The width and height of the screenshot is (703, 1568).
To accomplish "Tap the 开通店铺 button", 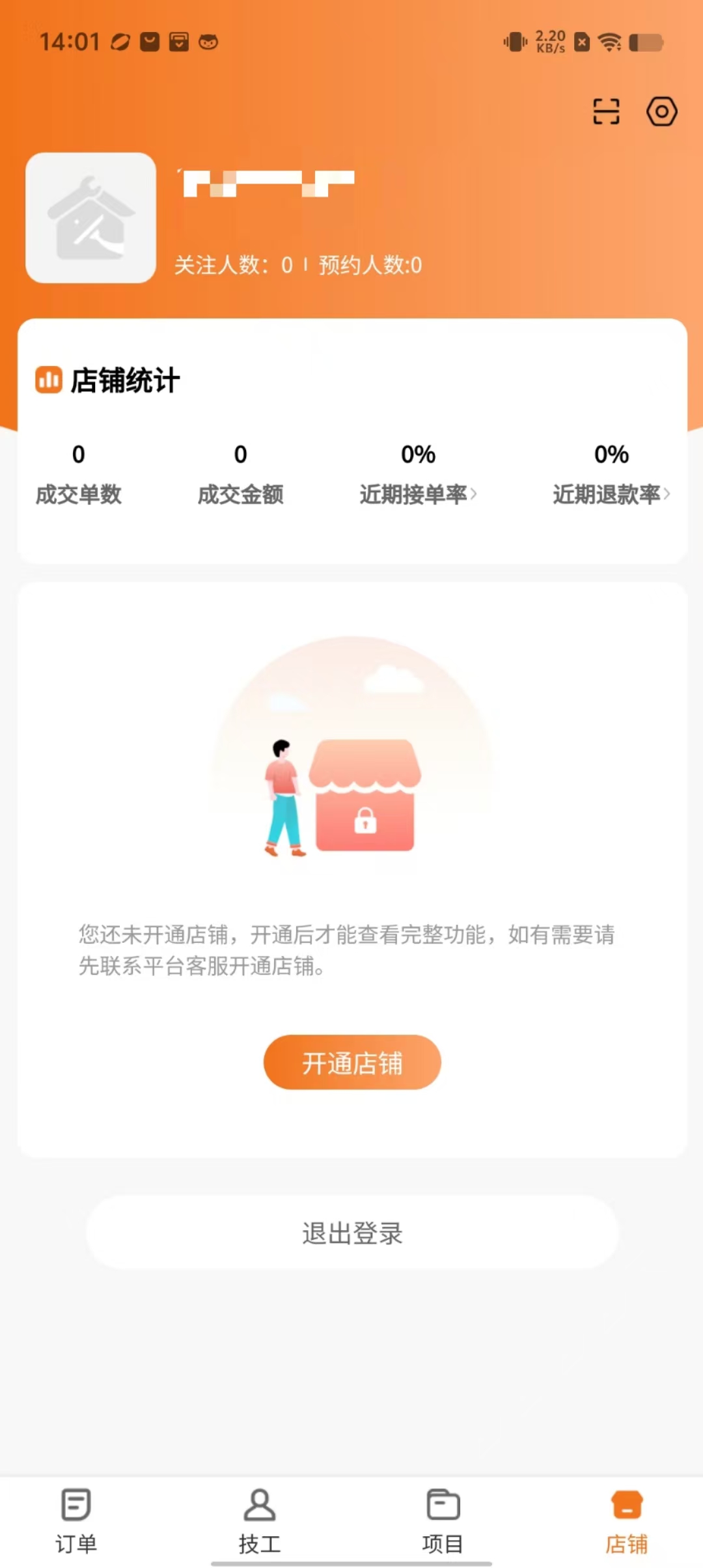I will (x=352, y=1062).
